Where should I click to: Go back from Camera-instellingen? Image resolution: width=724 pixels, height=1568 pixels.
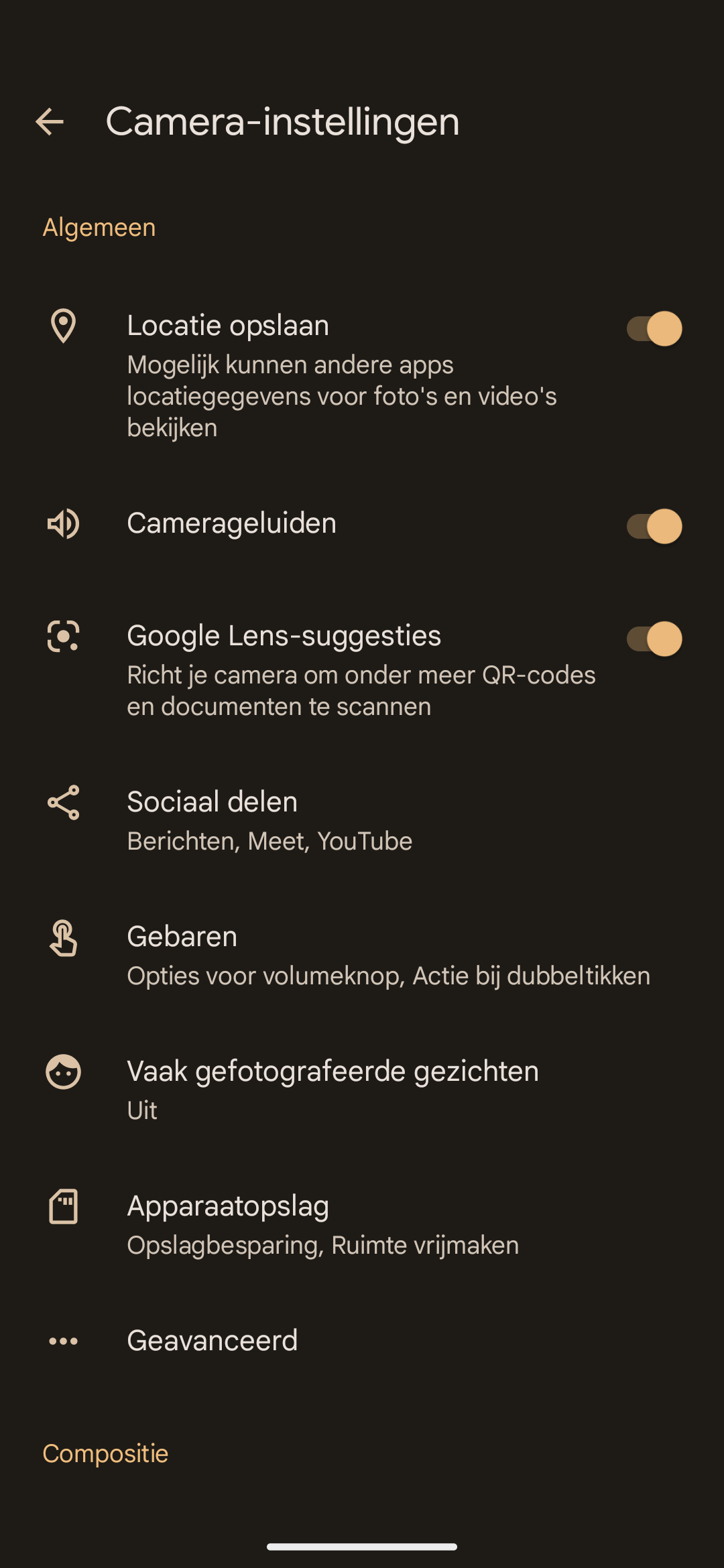click(x=50, y=122)
